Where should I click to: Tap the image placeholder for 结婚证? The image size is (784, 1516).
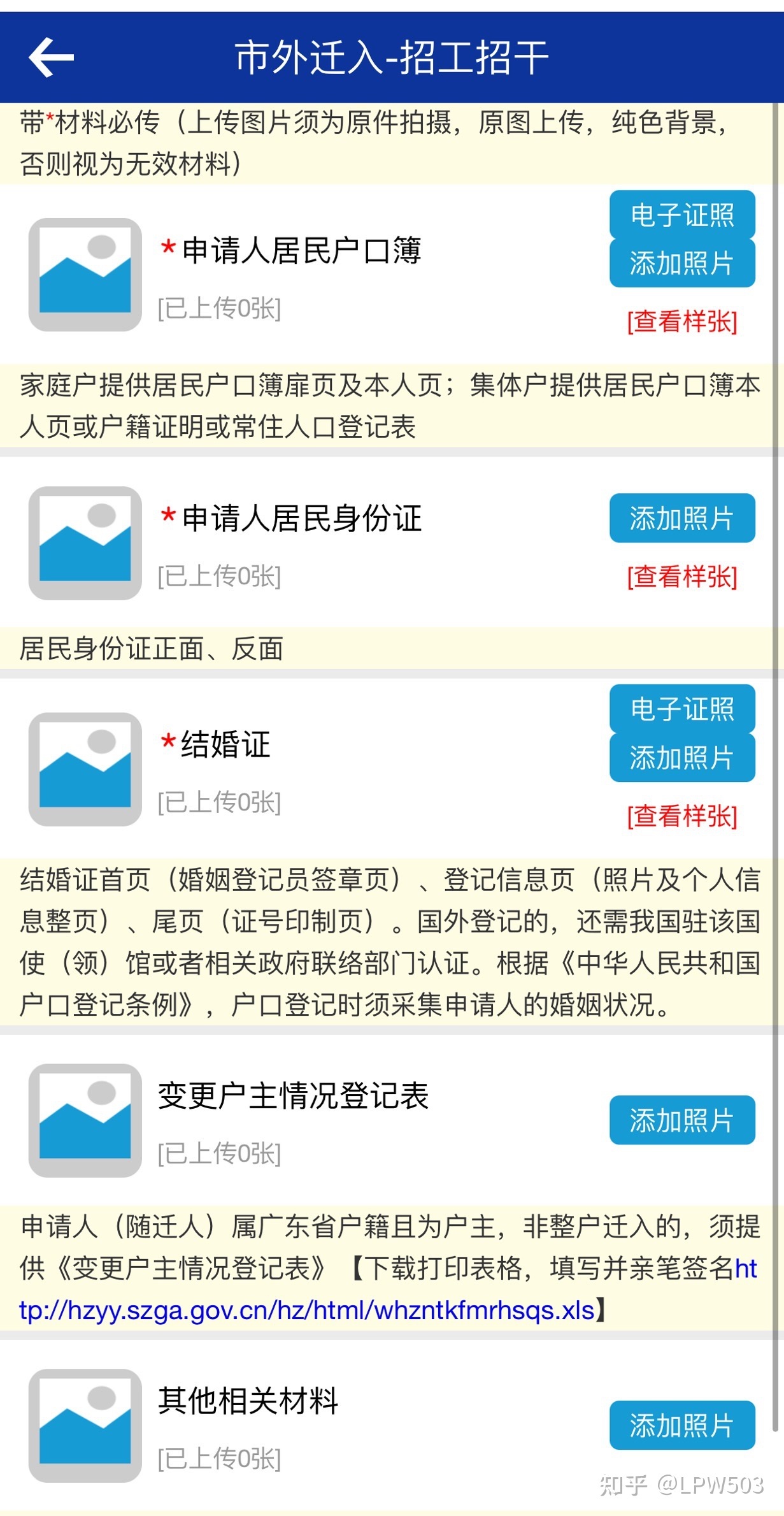click(x=85, y=769)
